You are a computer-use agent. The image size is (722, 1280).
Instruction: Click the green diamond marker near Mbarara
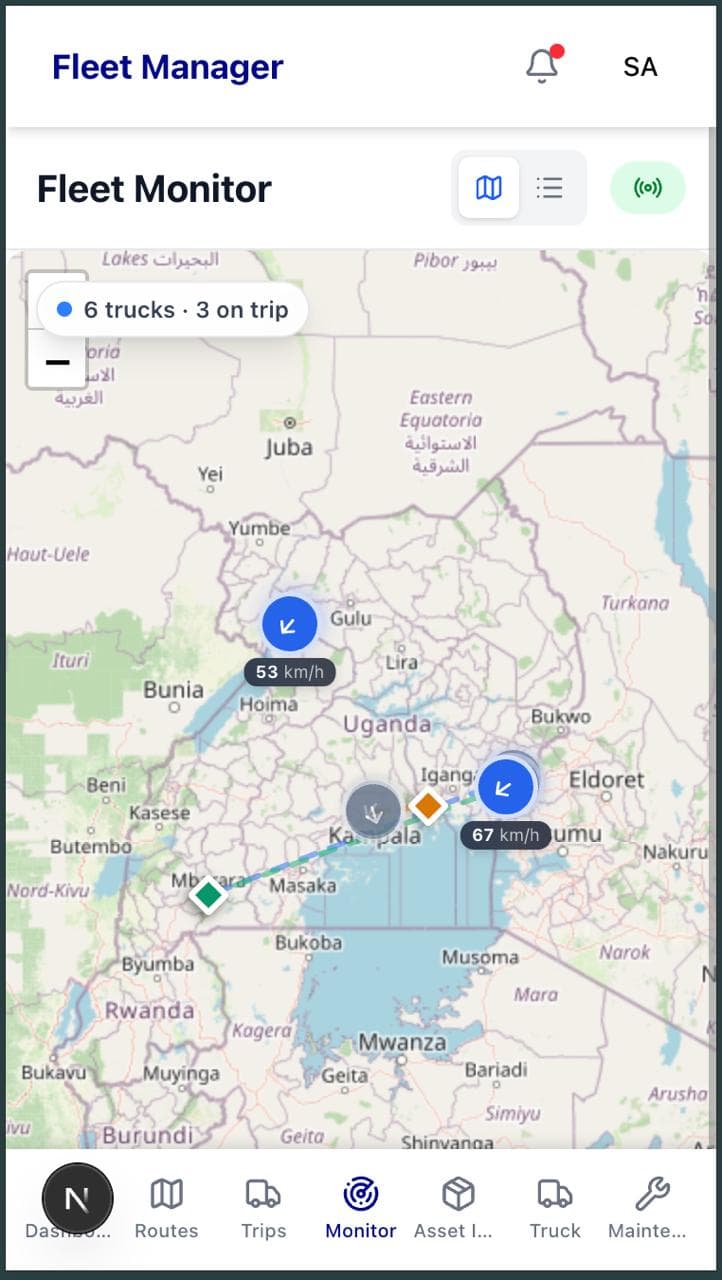[x=207, y=895]
